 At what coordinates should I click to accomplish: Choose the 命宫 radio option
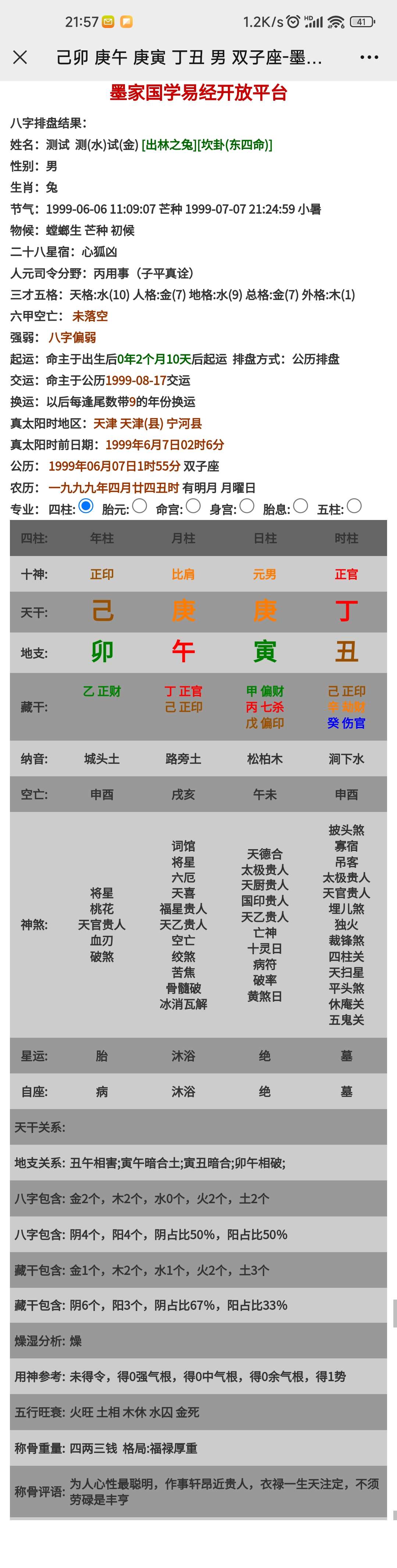point(193,506)
